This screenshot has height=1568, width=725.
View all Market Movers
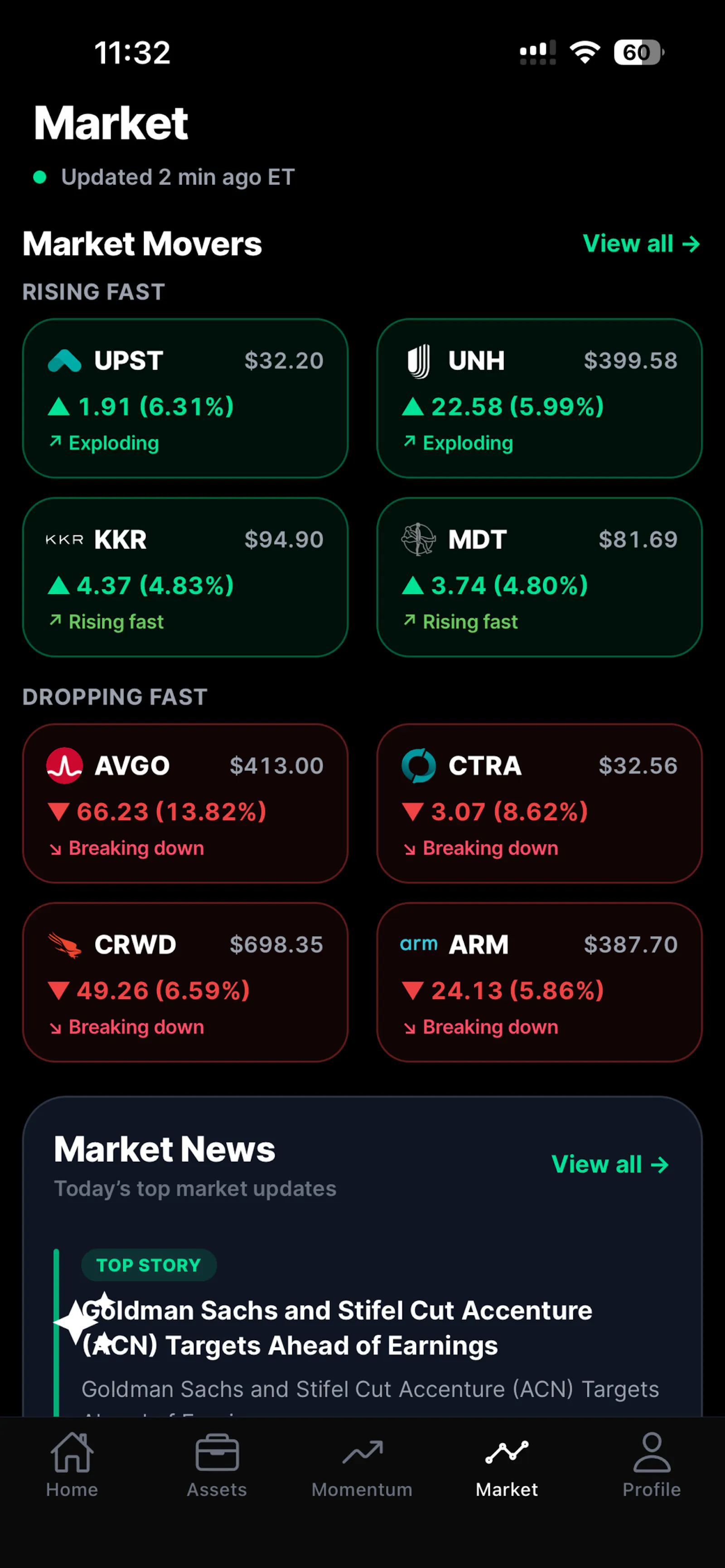point(641,244)
